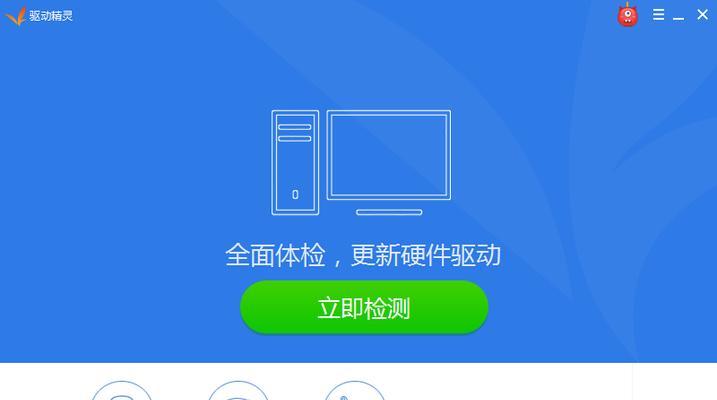Start the scan with 立即检测 button
Image resolution: width=717 pixels, height=400 pixels.
pos(364,308)
